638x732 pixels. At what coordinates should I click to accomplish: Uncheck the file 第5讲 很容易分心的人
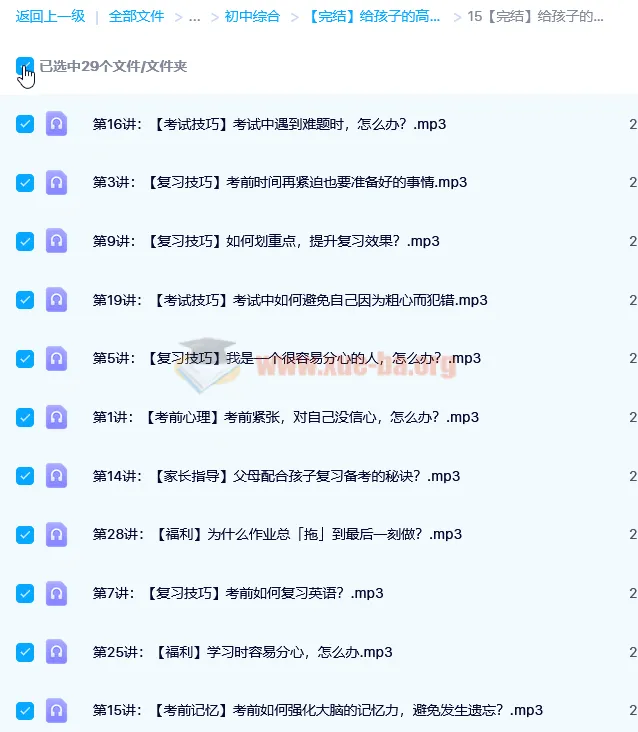coord(25,358)
